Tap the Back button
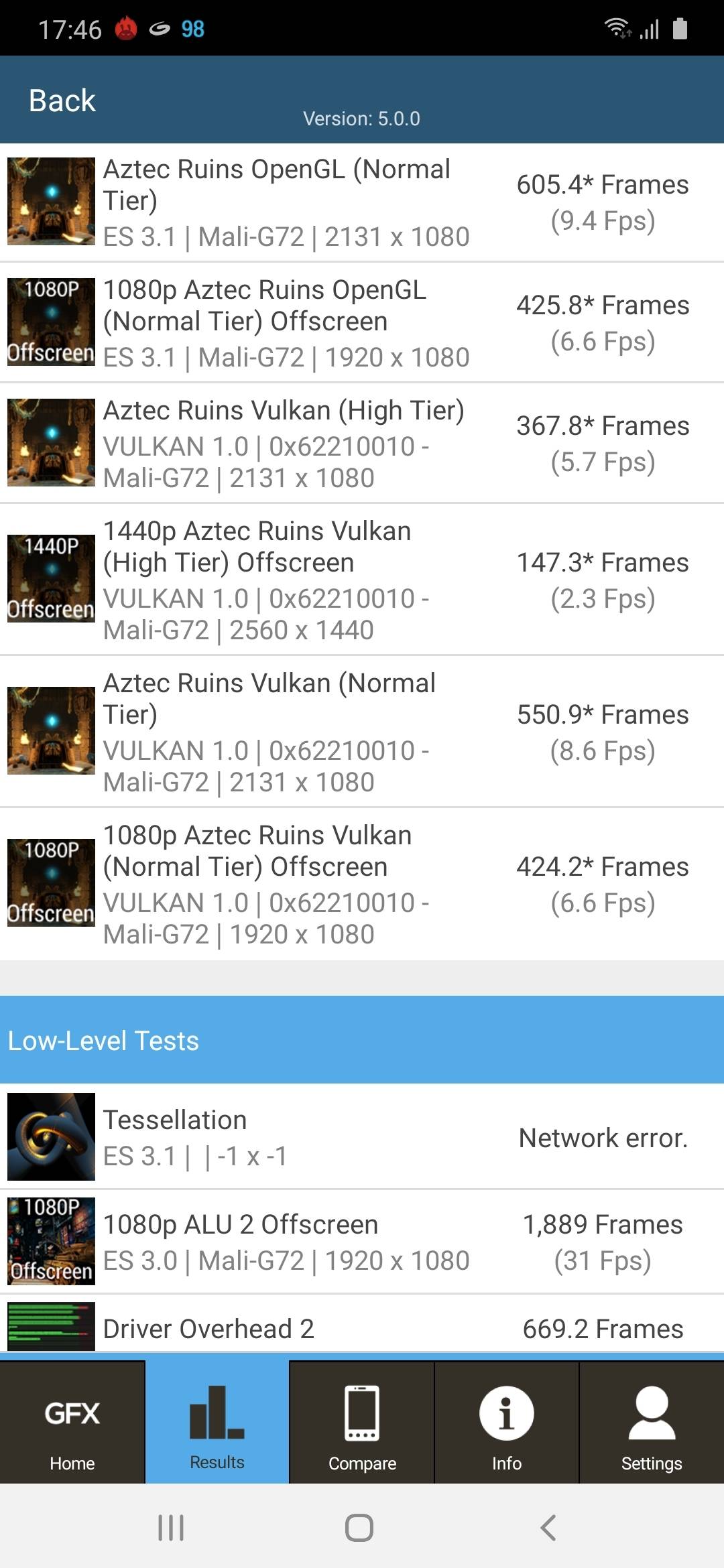The width and height of the screenshot is (724, 1568). point(62,101)
